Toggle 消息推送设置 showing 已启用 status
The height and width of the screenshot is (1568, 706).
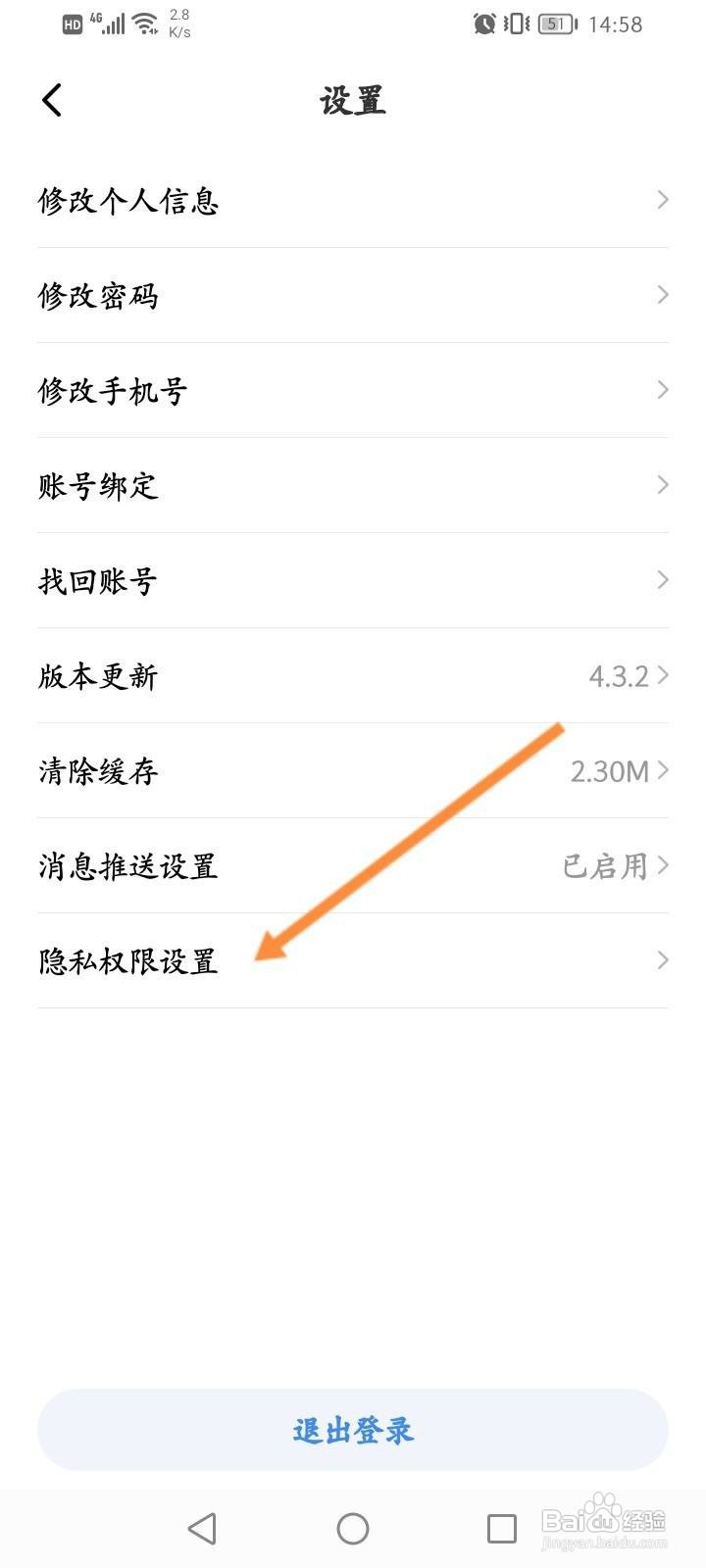point(353,866)
